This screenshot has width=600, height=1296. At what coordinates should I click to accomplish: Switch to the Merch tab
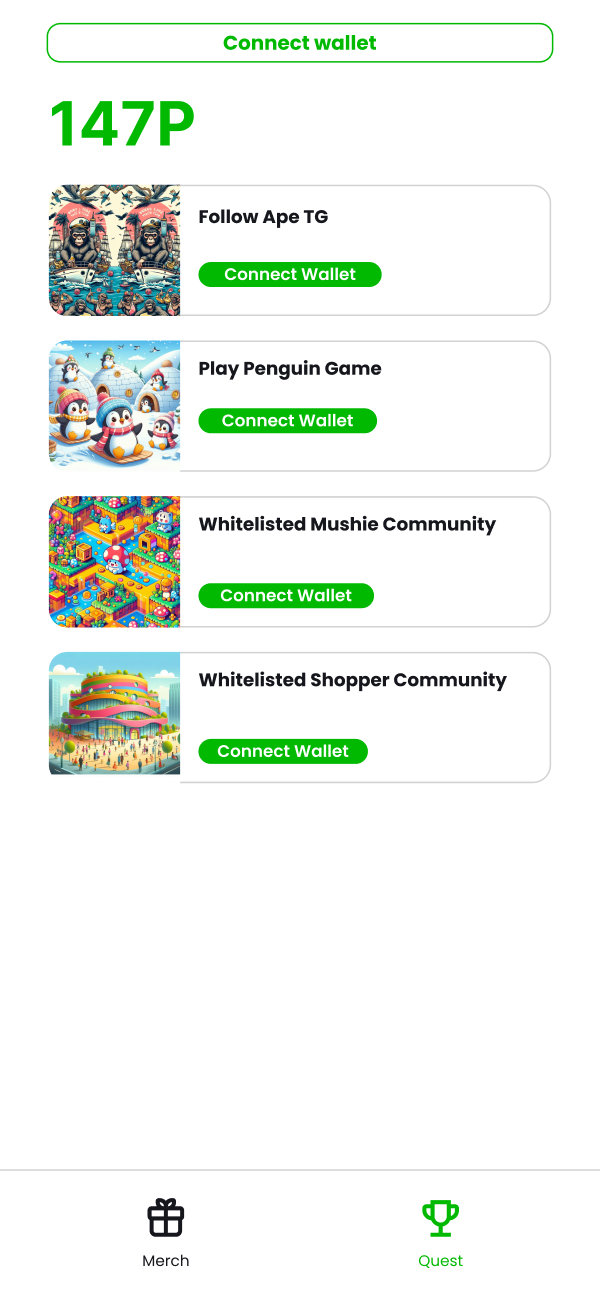pyautogui.click(x=166, y=1233)
